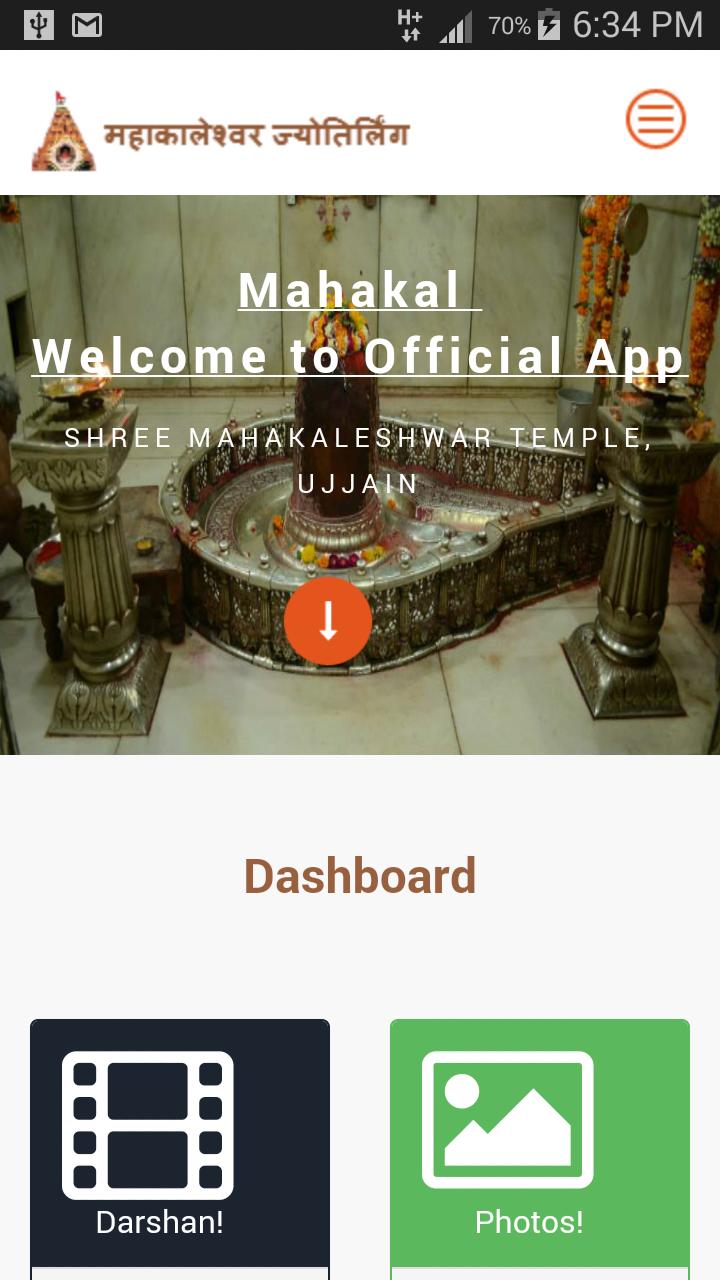Tap the orange down arrow button
The image size is (720, 1280).
(x=328, y=621)
